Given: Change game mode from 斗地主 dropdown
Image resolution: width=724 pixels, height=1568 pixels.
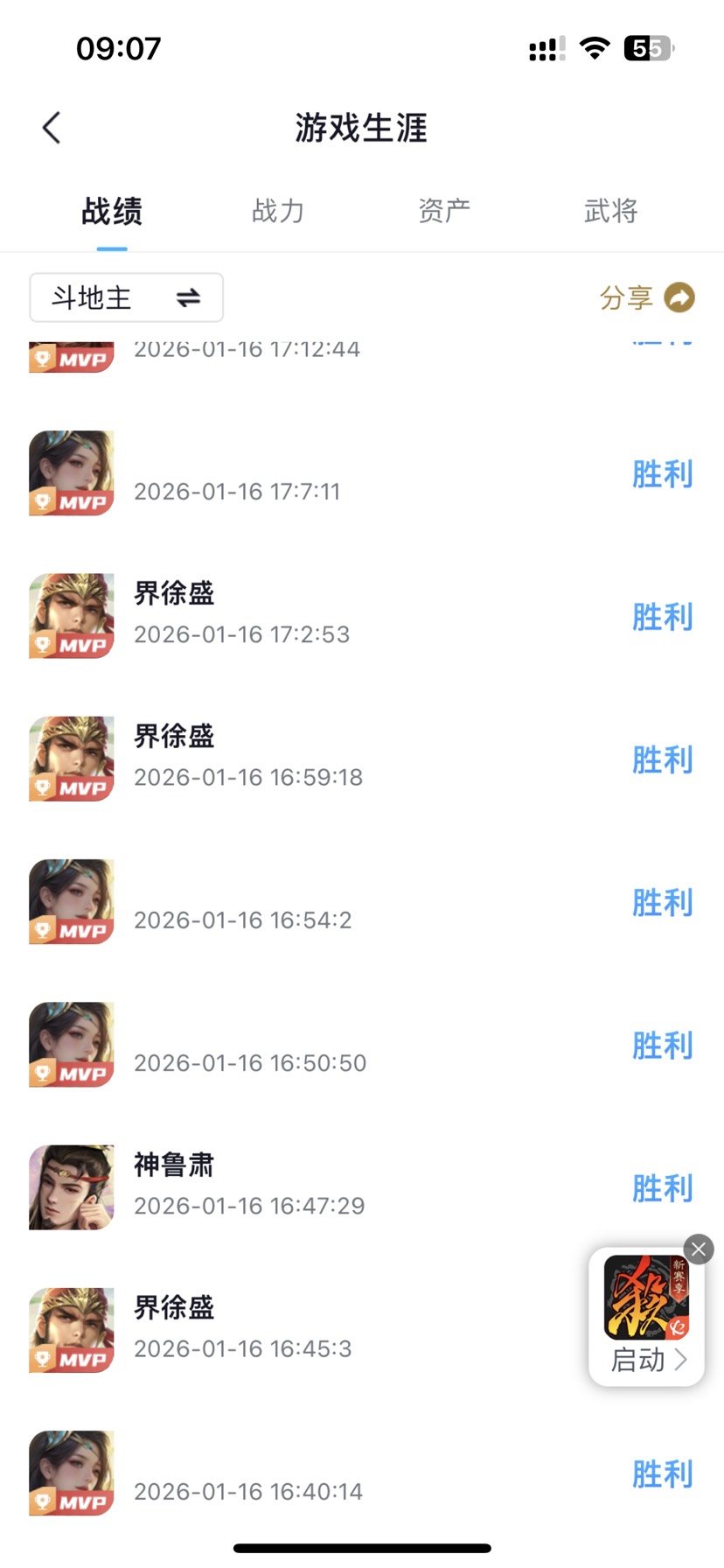Looking at the screenshot, I should coord(127,297).
